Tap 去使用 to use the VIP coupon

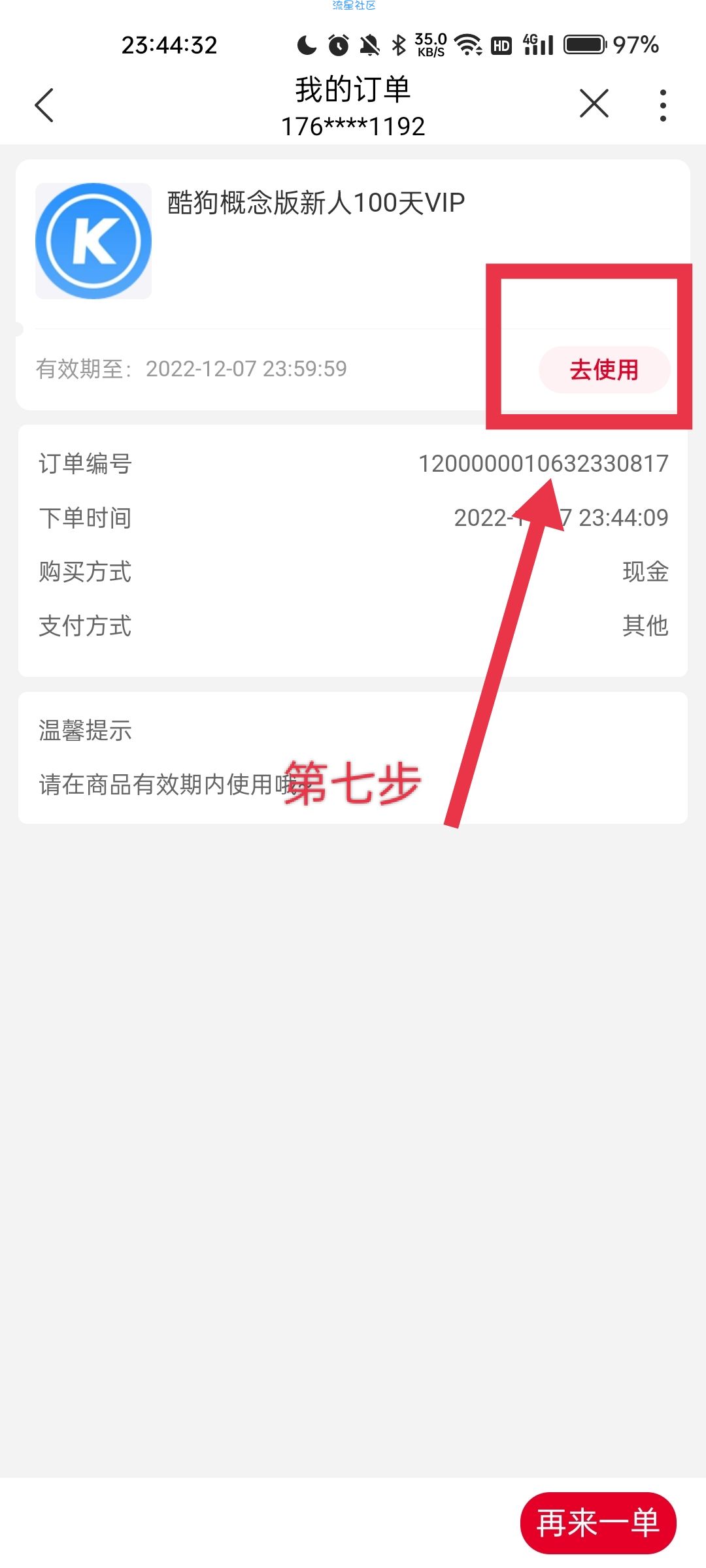pos(603,370)
